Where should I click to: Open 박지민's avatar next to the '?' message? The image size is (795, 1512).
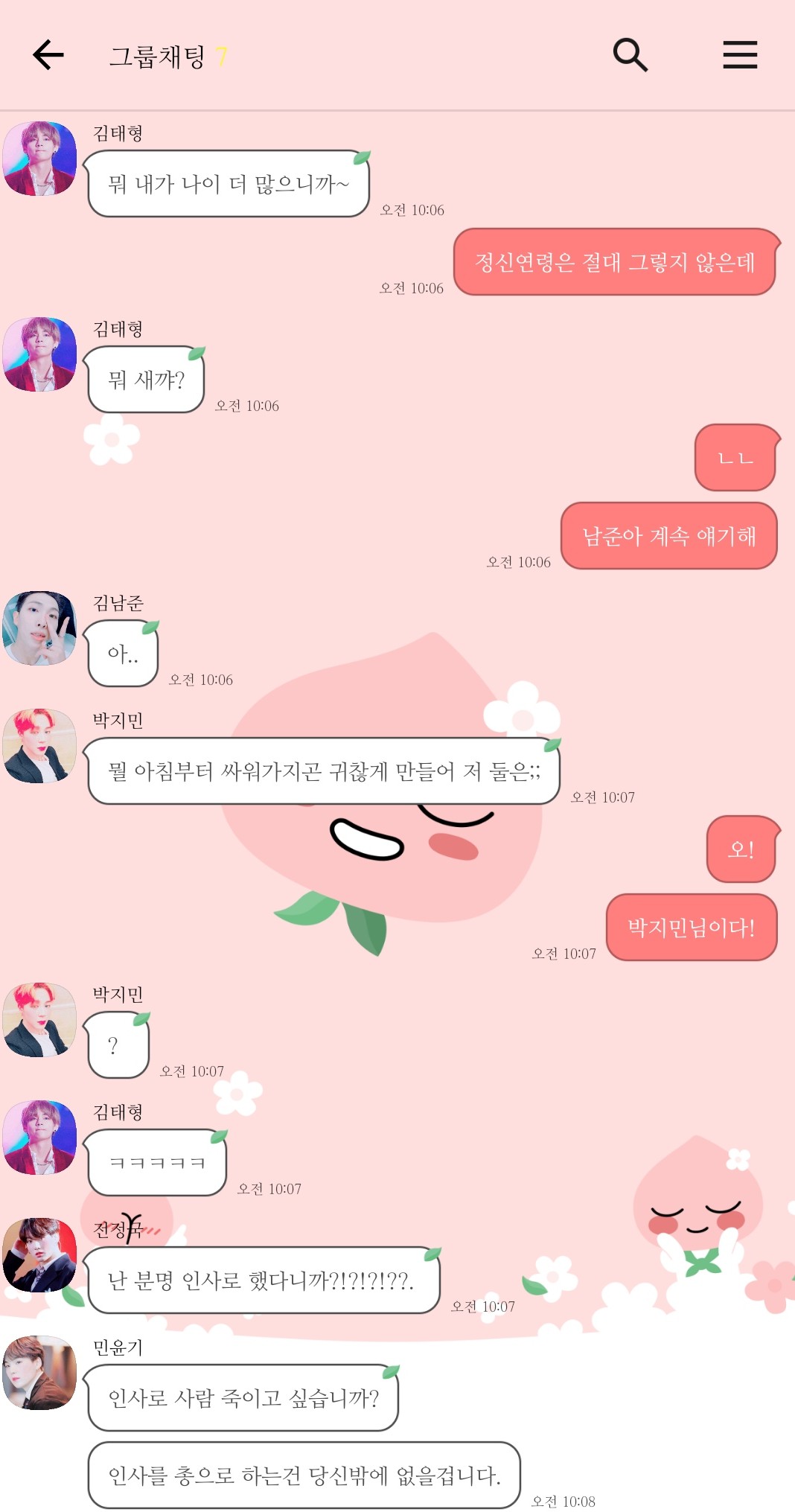39,1019
